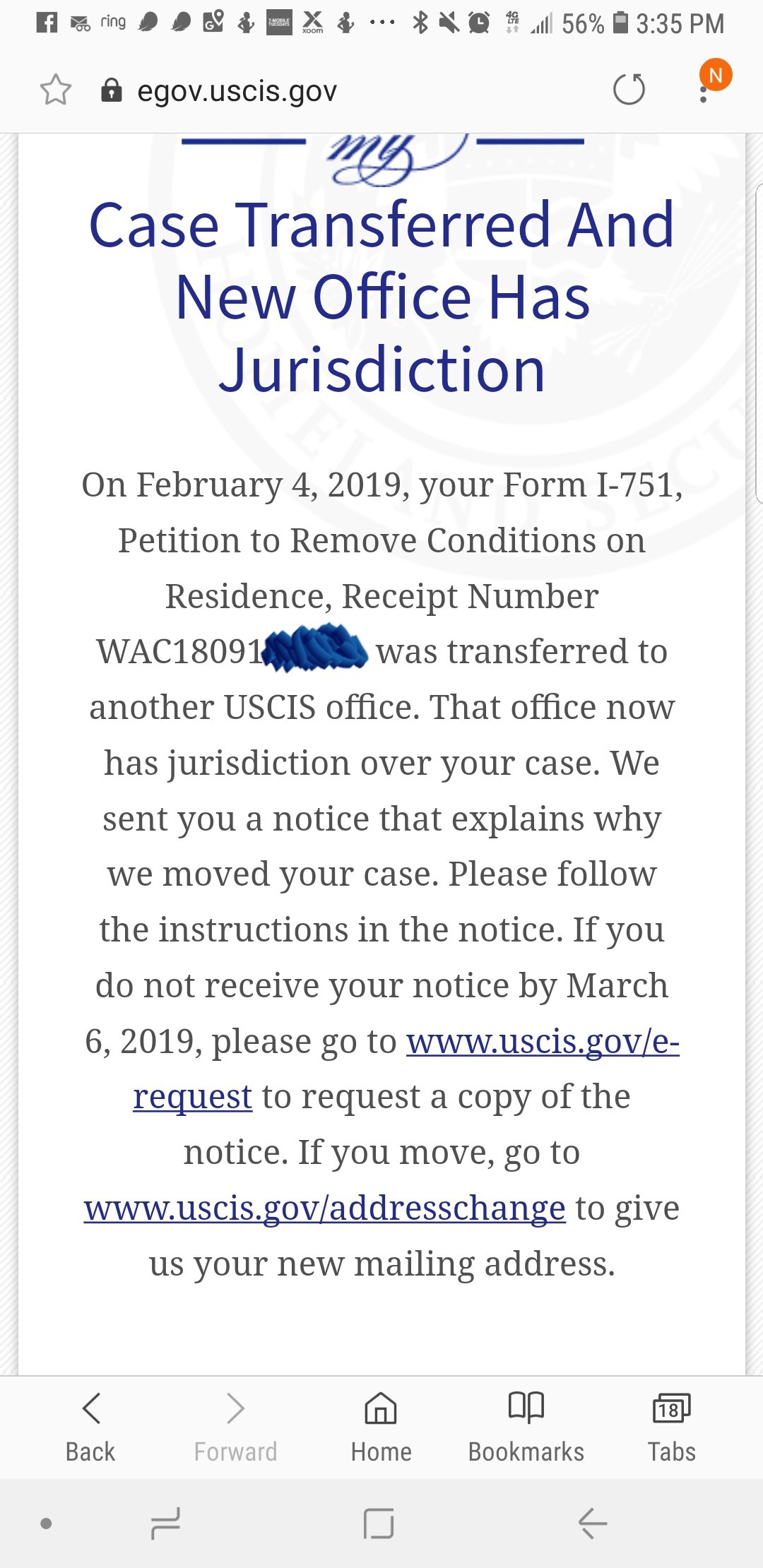Bookmark this page with the star icon

pyautogui.click(x=55, y=90)
